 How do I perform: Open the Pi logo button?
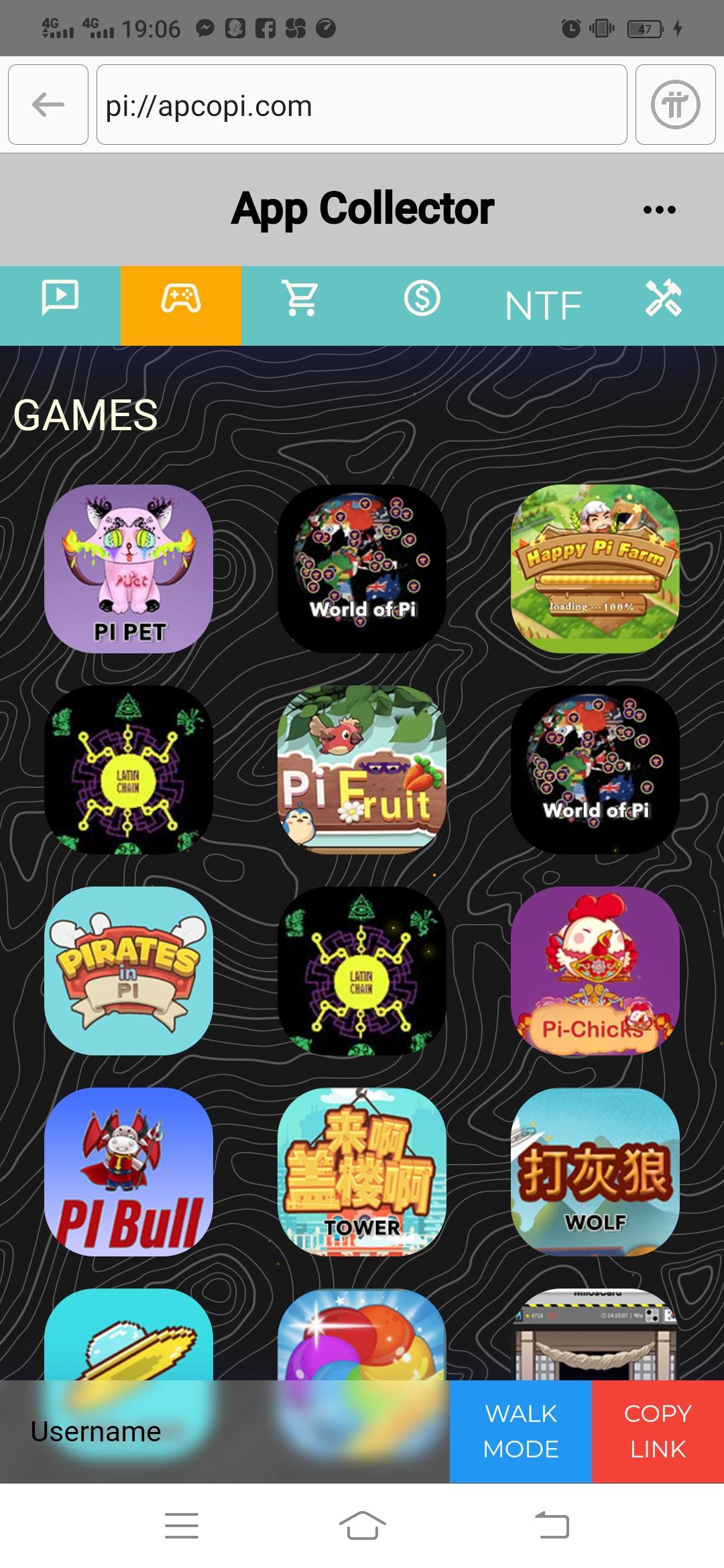(x=675, y=105)
